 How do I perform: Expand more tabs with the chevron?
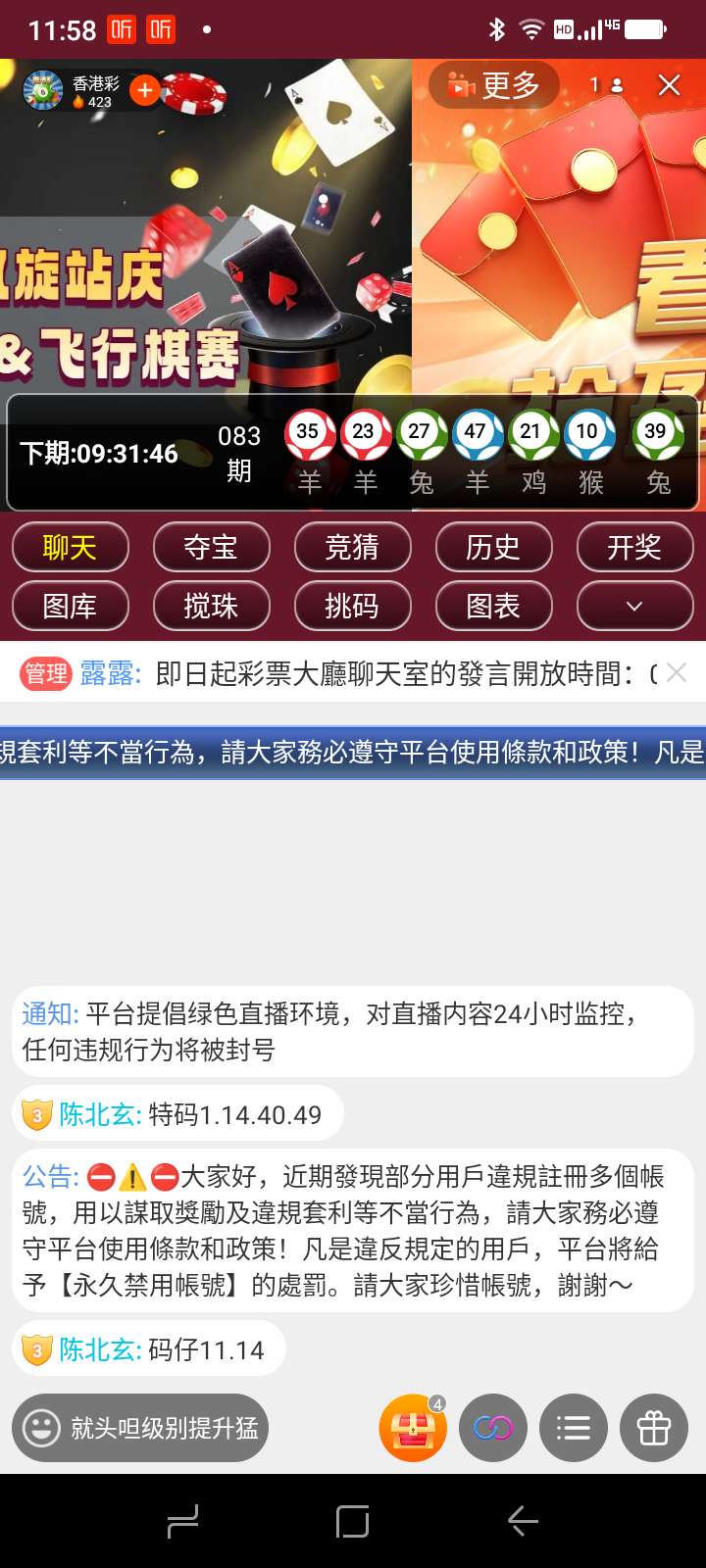tap(634, 607)
